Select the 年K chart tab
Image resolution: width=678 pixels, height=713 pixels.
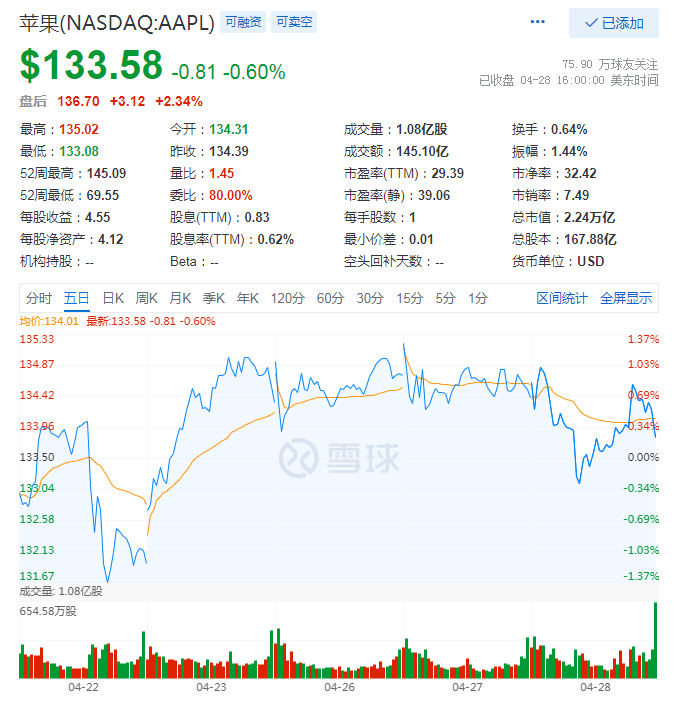tap(247, 298)
